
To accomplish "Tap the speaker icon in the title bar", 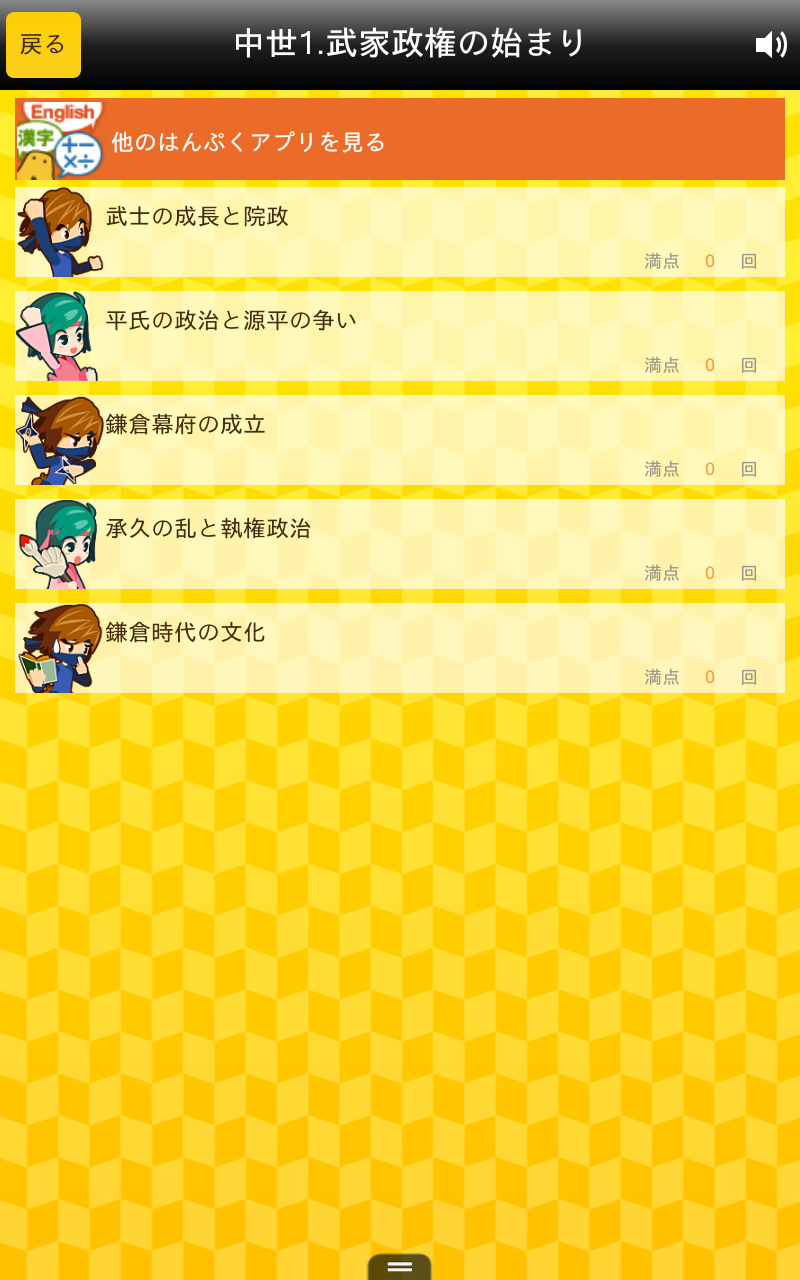I will tap(770, 44).
